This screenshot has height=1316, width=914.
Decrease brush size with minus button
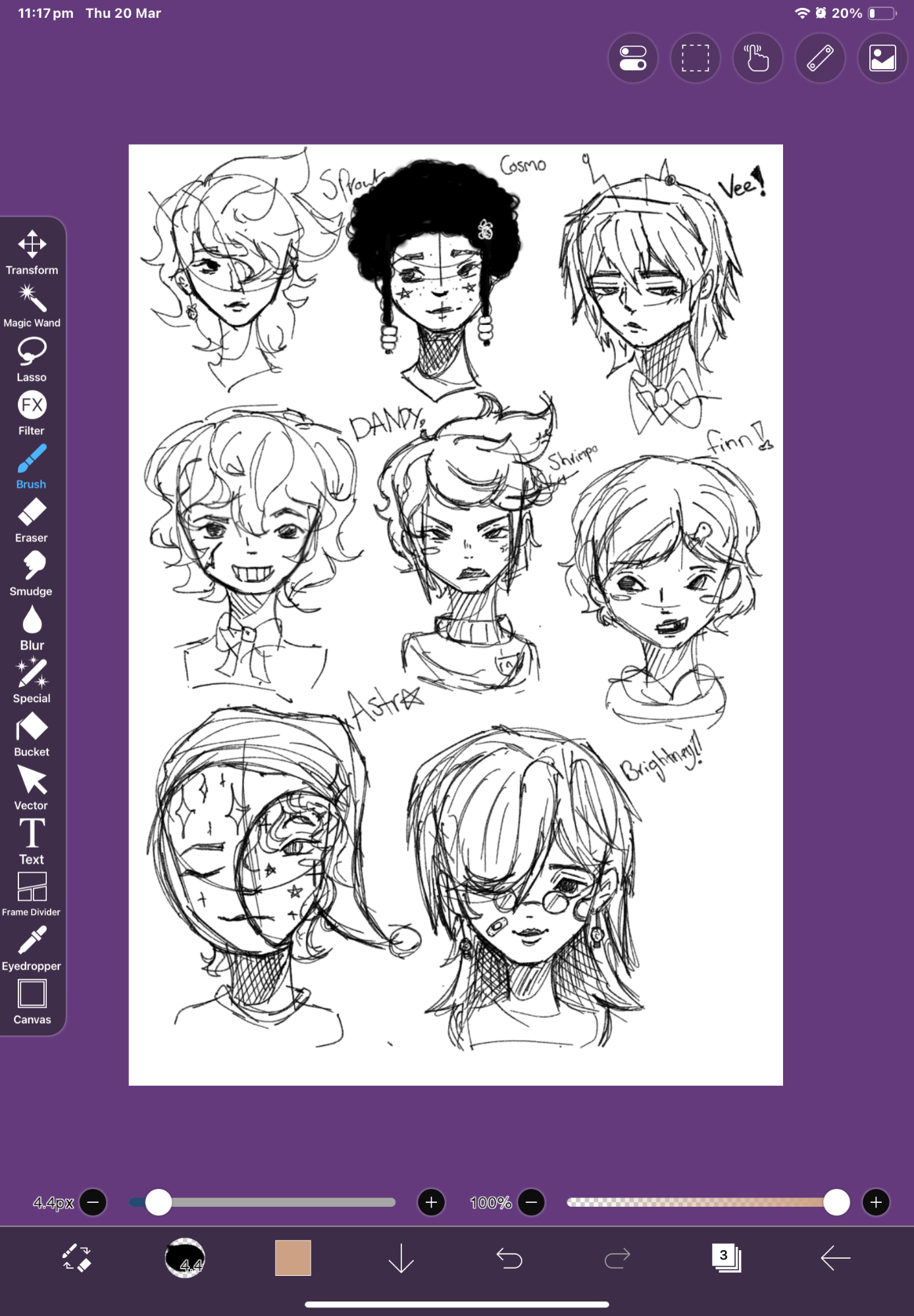(93, 1202)
